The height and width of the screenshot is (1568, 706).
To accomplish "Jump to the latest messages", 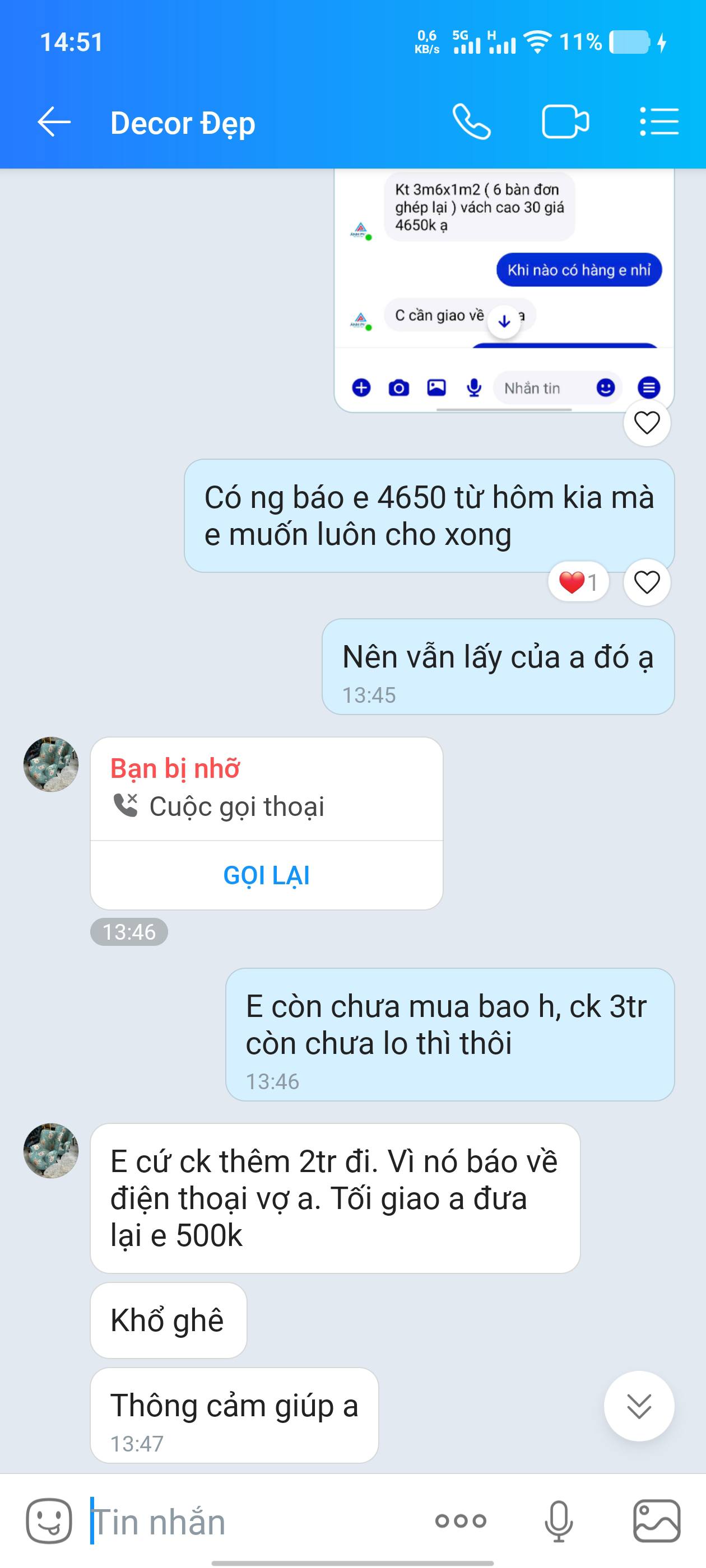I will click(x=638, y=1406).
